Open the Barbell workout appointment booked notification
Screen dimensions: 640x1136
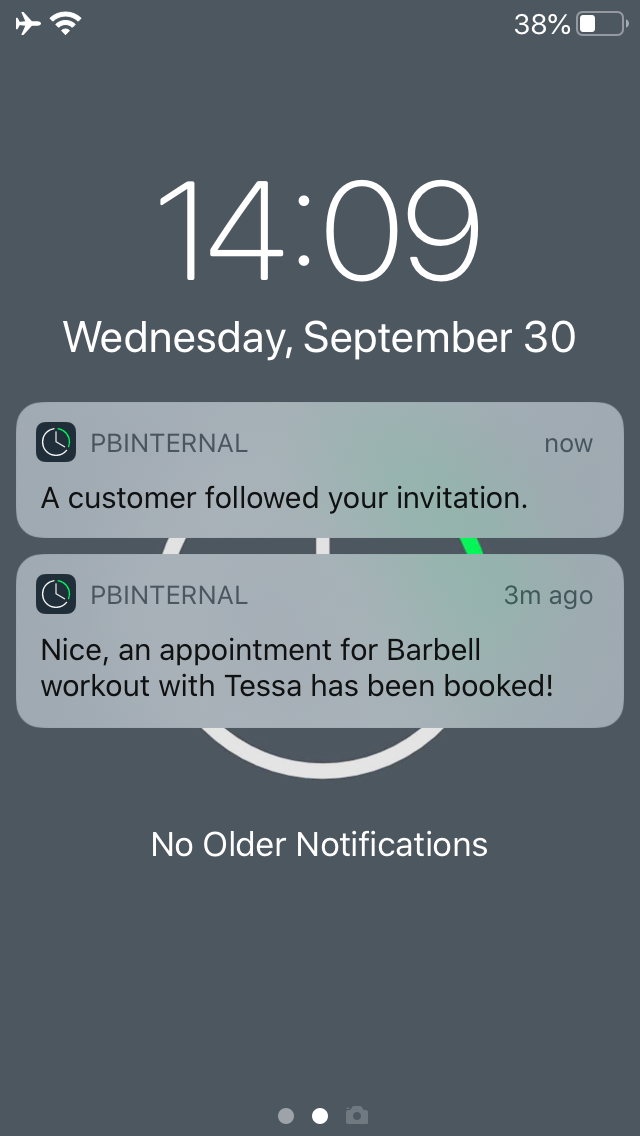point(320,641)
